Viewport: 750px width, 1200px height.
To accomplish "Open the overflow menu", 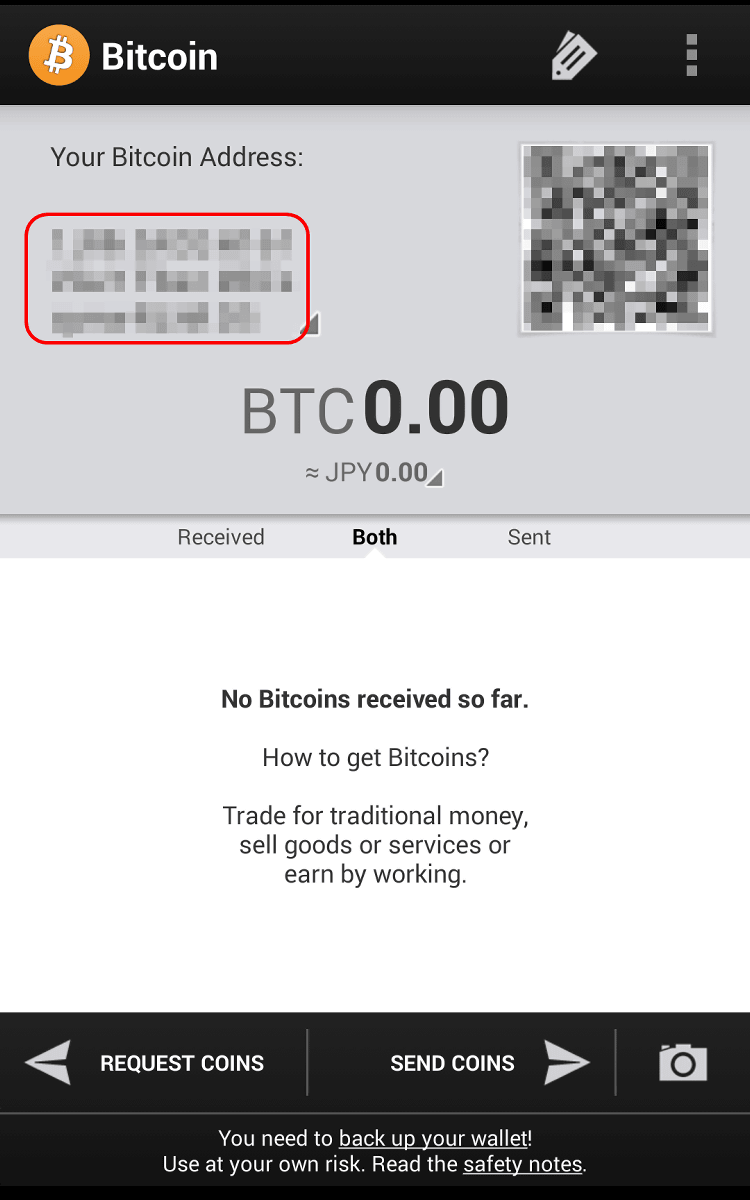I will point(691,56).
